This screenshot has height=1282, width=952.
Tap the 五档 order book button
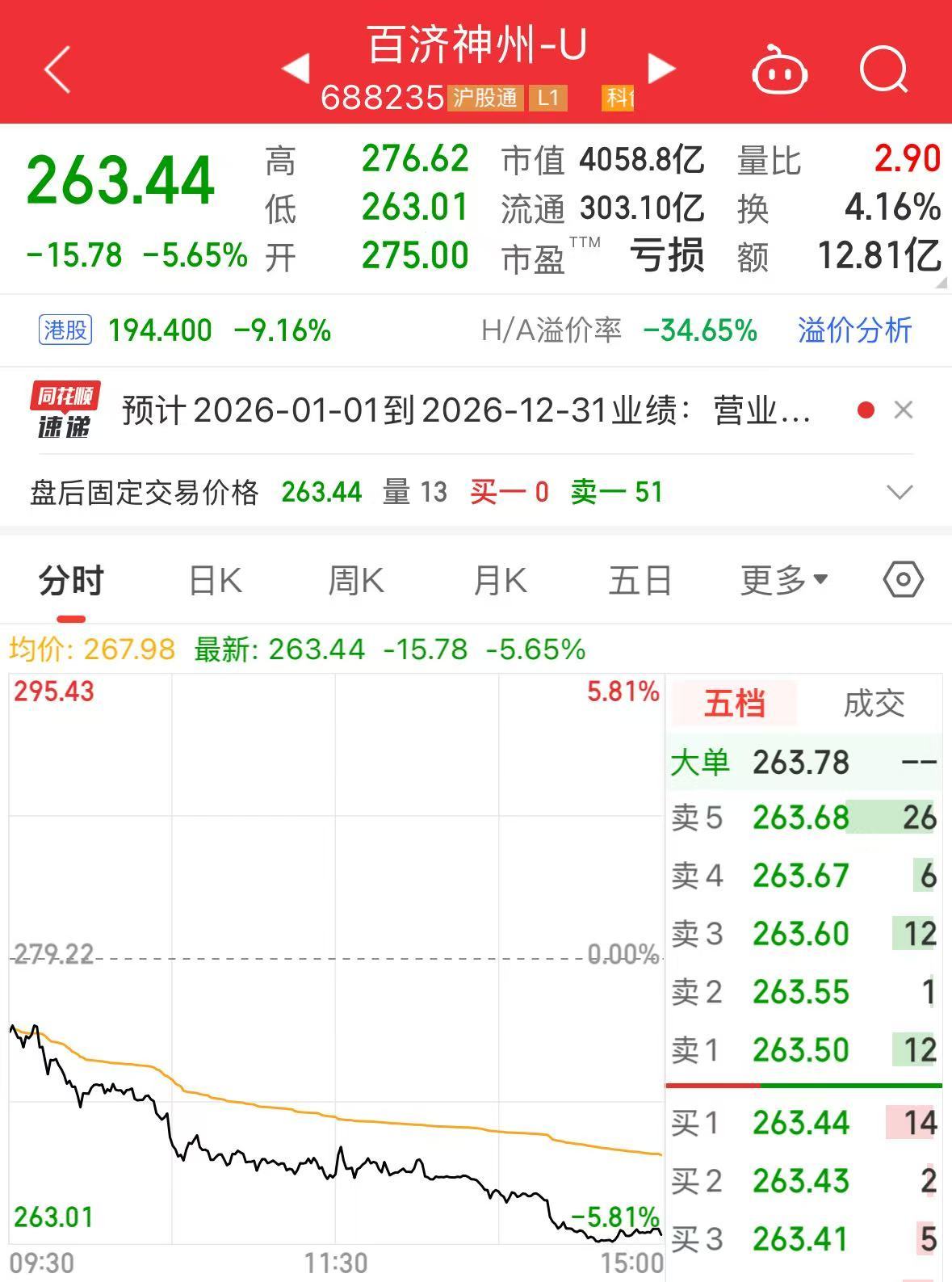tap(736, 704)
